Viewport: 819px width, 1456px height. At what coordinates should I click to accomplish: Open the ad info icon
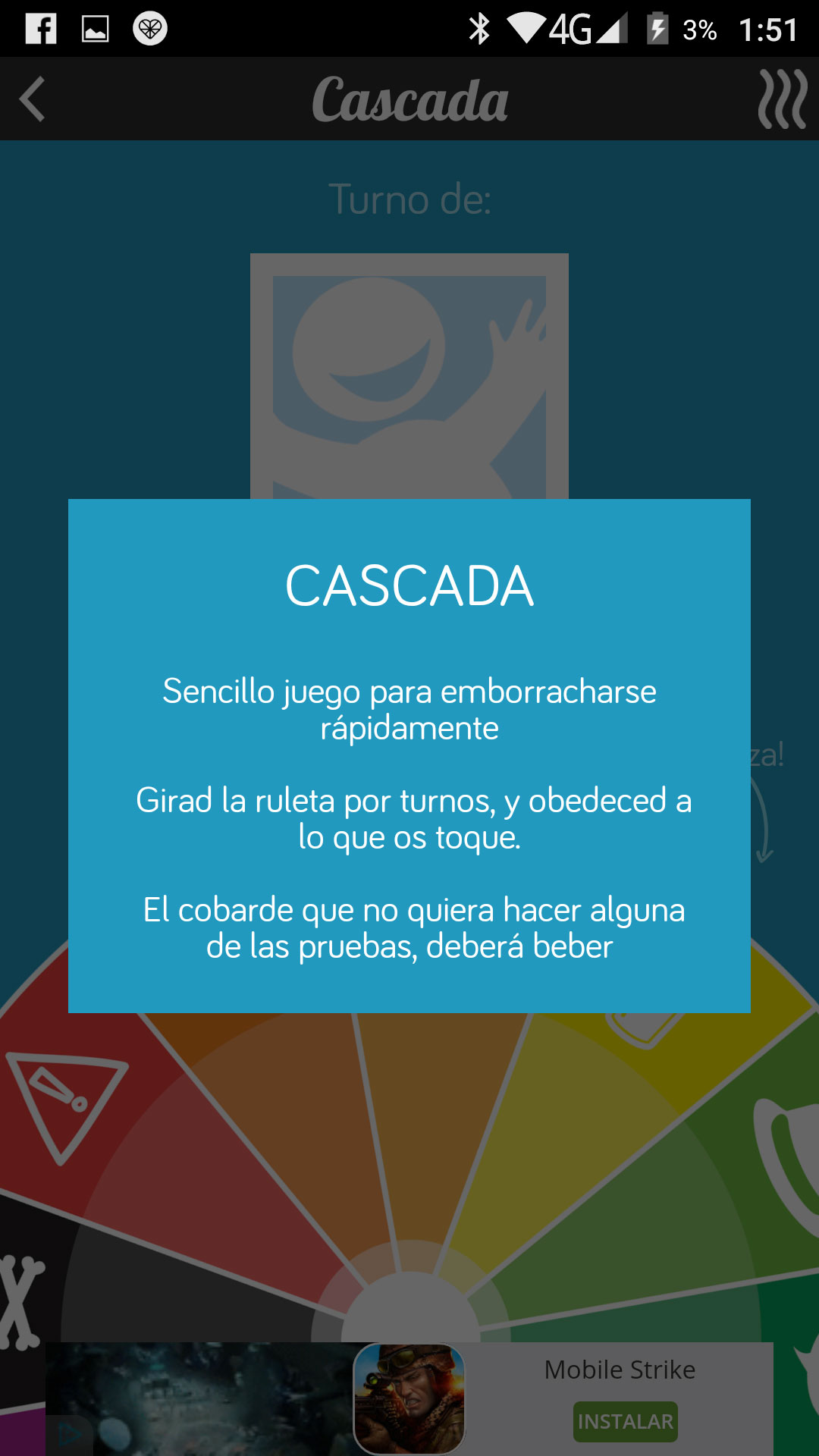pos(70,1435)
